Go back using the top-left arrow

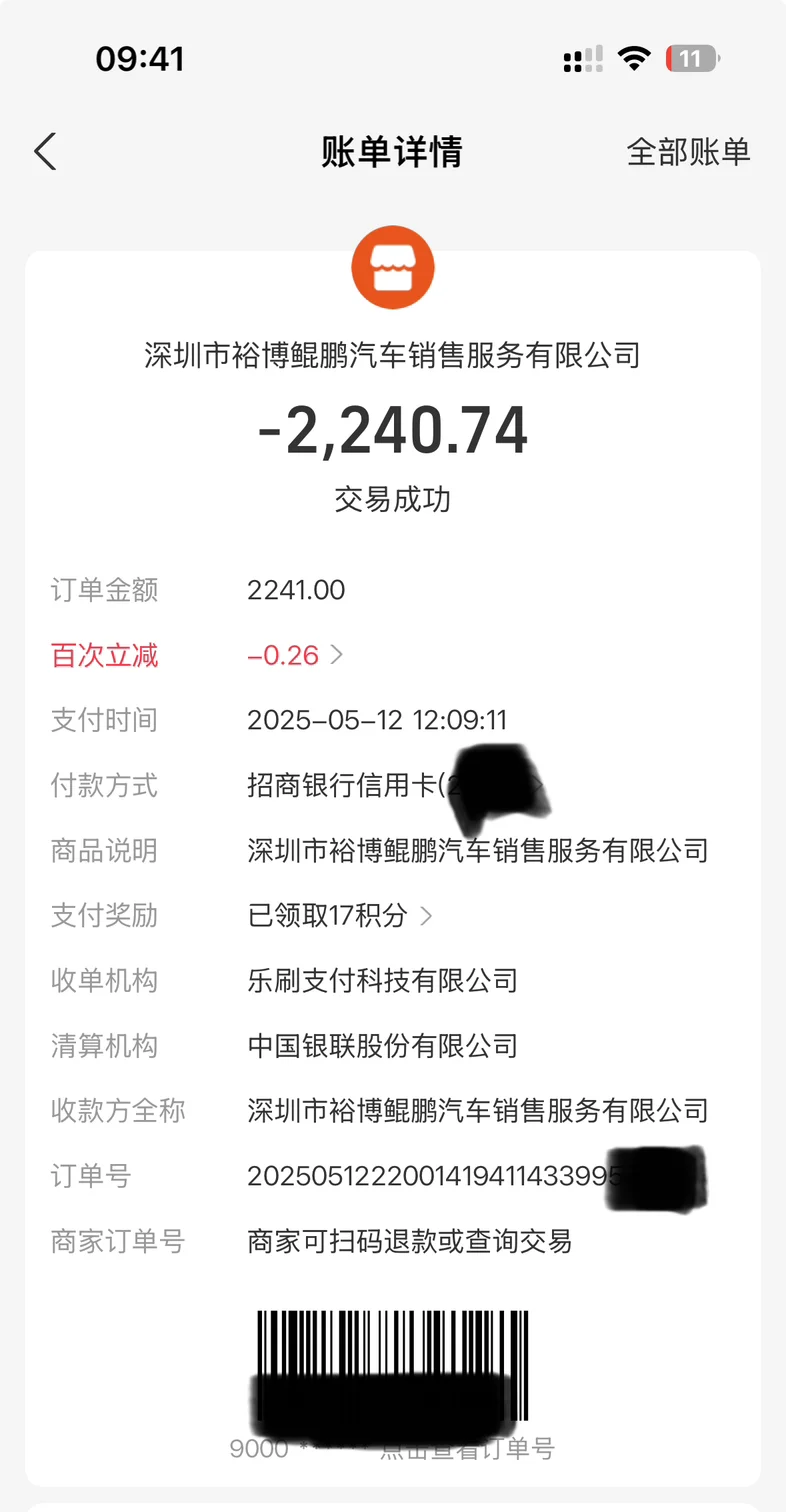click(x=46, y=152)
